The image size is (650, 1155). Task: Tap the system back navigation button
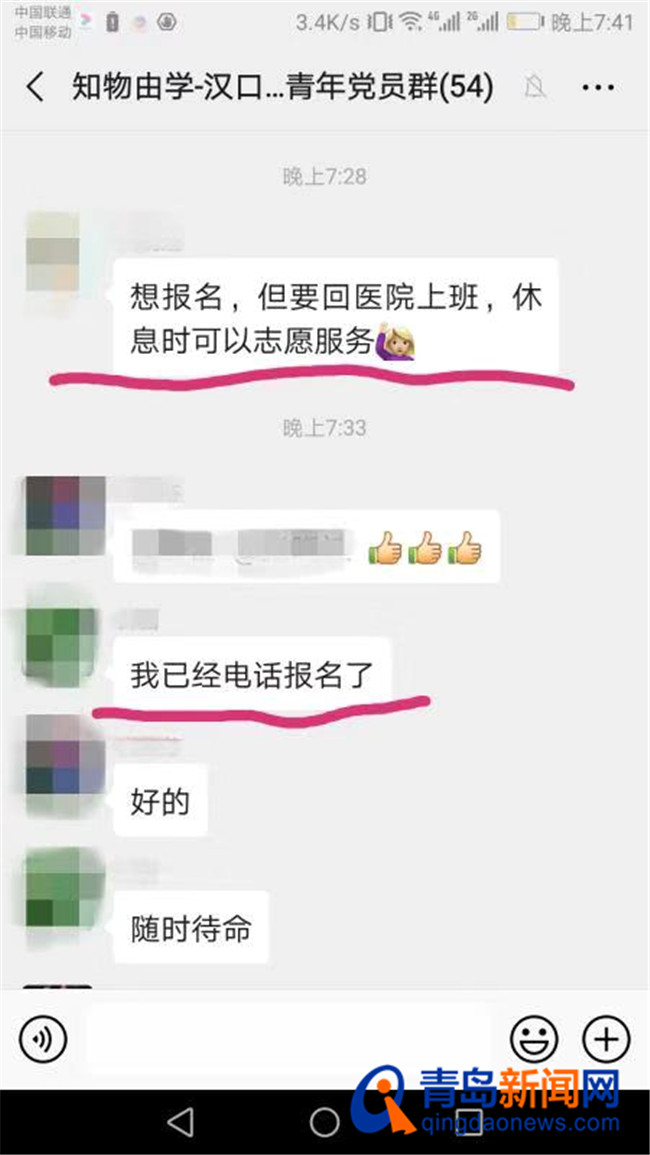(180, 1122)
